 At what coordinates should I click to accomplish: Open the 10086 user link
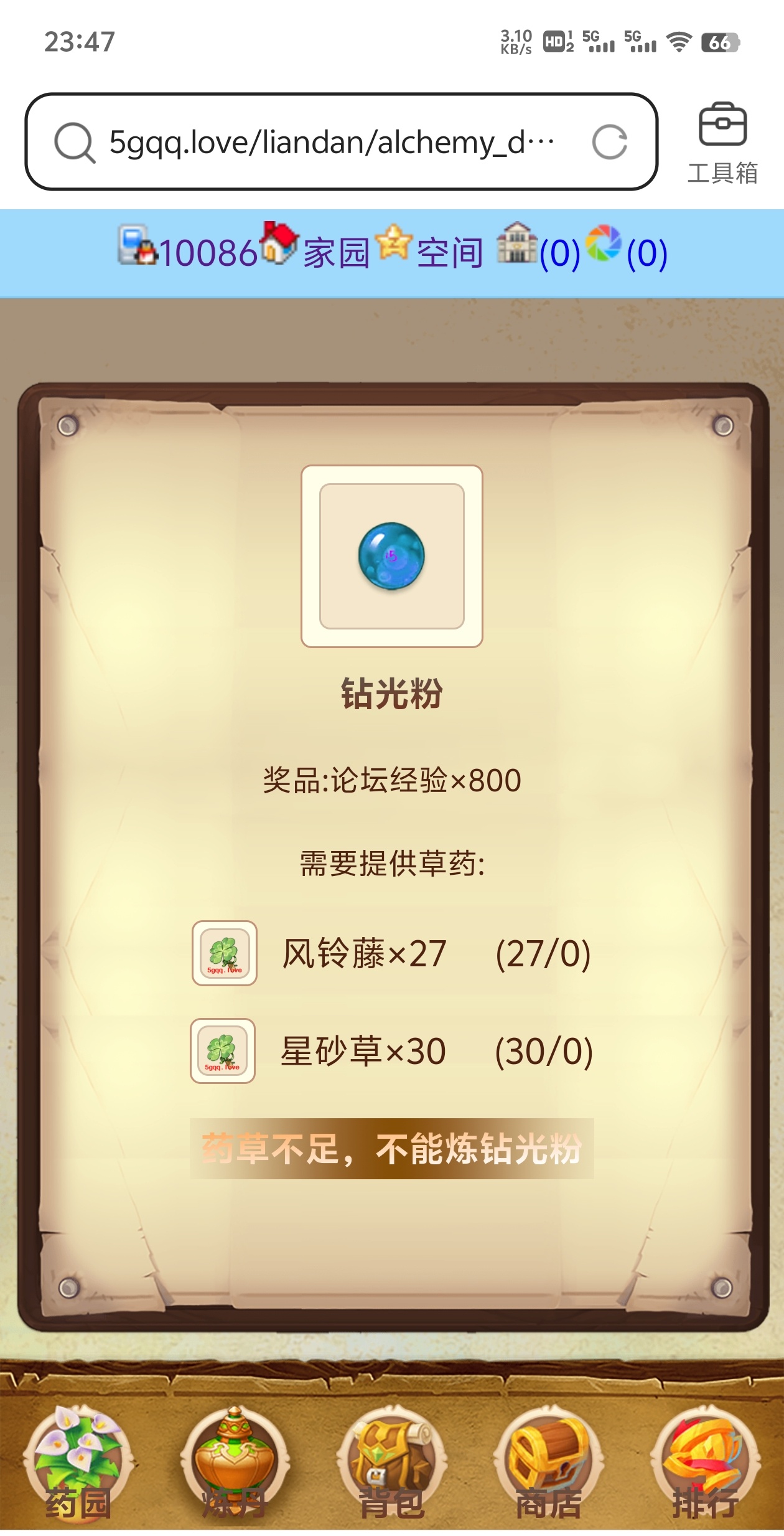[x=190, y=252]
